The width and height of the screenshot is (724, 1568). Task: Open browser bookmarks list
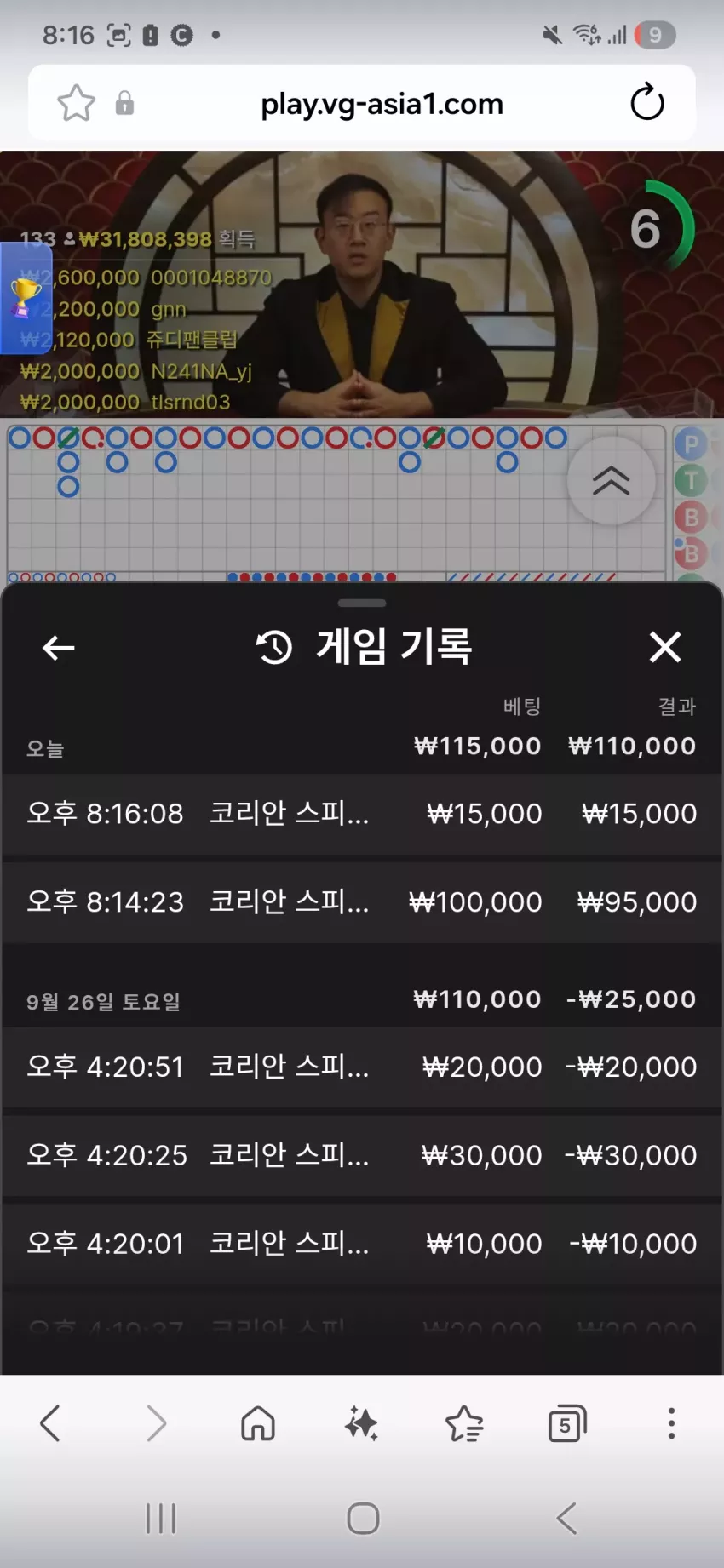tap(464, 1422)
